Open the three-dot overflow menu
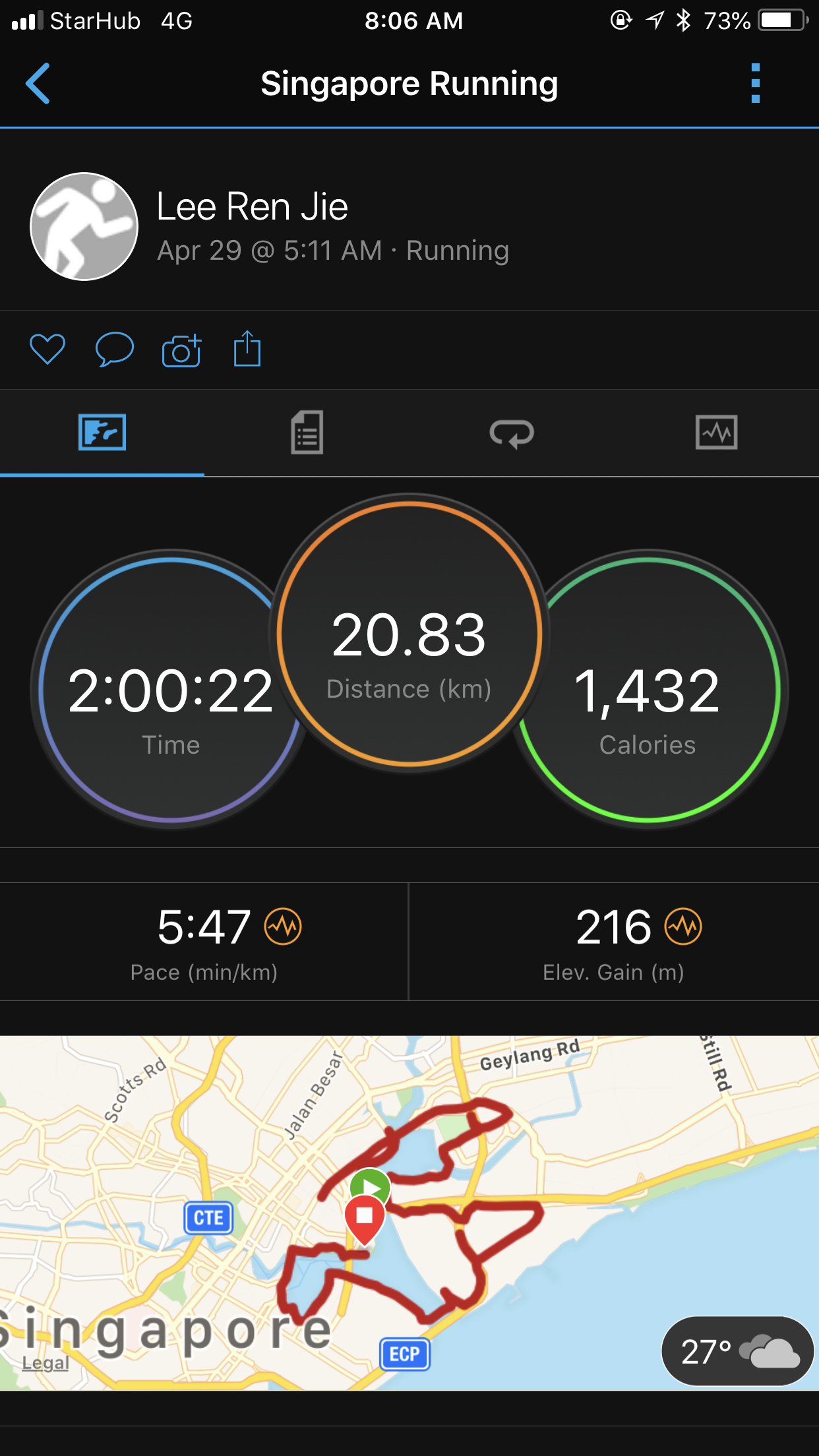The height and width of the screenshot is (1456, 819). [x=755, y=84]
